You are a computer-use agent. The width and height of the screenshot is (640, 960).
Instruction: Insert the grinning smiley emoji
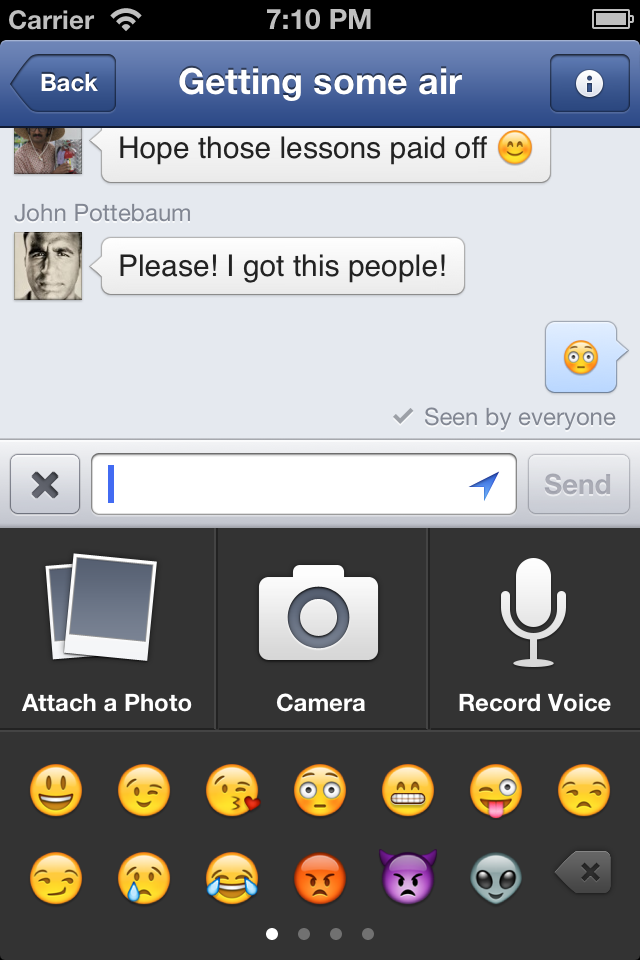coord(56,792)
